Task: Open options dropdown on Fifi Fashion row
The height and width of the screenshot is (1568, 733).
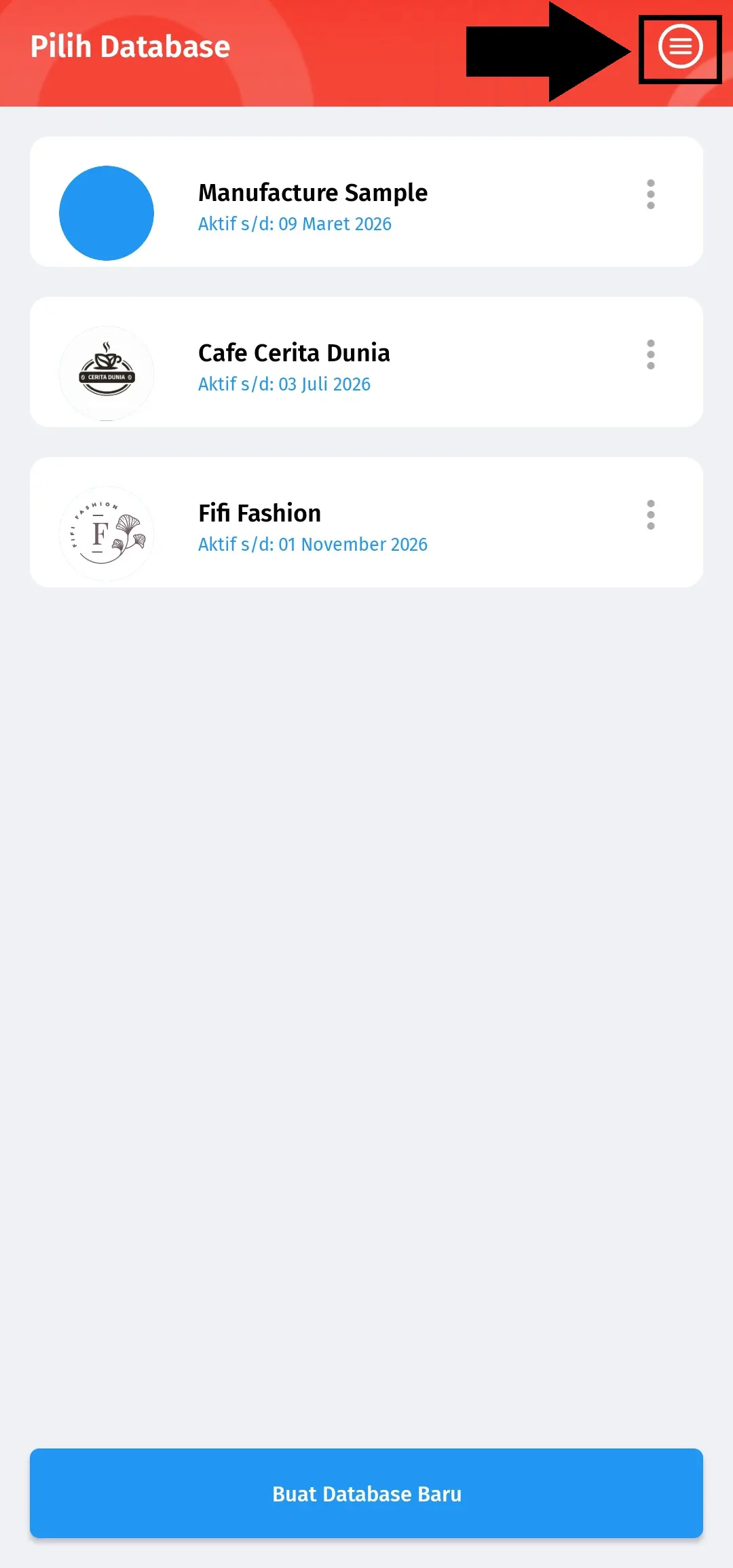Action: tap(650, 515)
